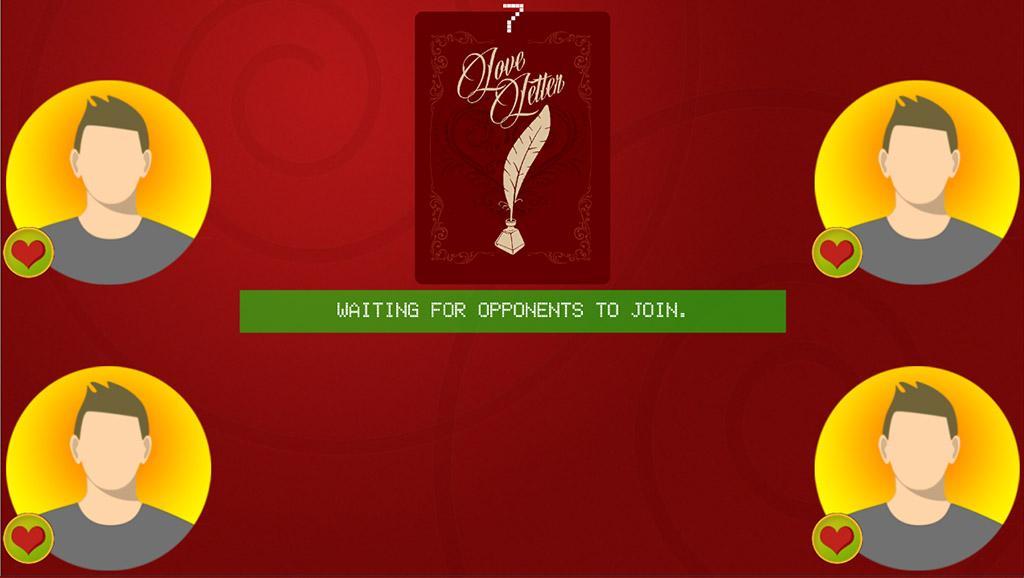1024x578 pixels.
Task: Tap the Love Letter deck card
Action: point(512,147)
